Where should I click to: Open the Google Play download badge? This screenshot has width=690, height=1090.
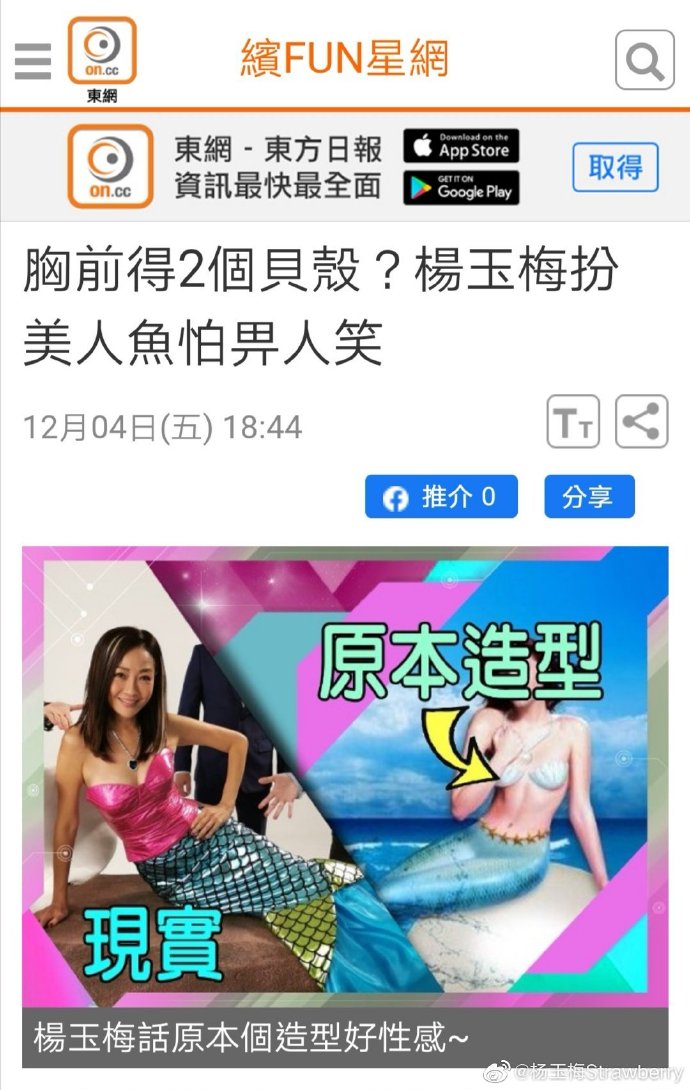(x=461, y=188)
